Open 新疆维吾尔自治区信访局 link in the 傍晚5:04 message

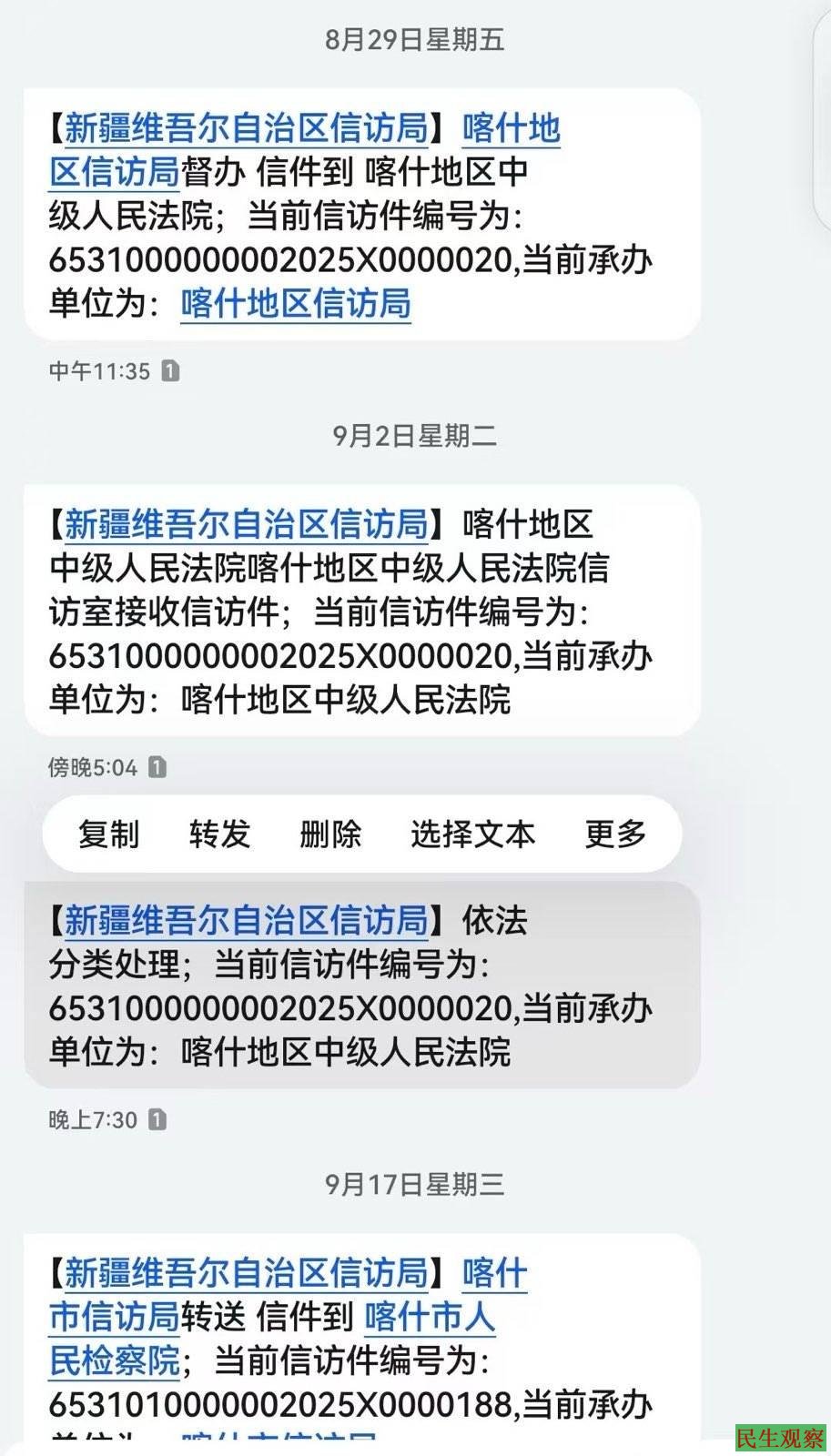pyautogui.click(x=246, y=524)
